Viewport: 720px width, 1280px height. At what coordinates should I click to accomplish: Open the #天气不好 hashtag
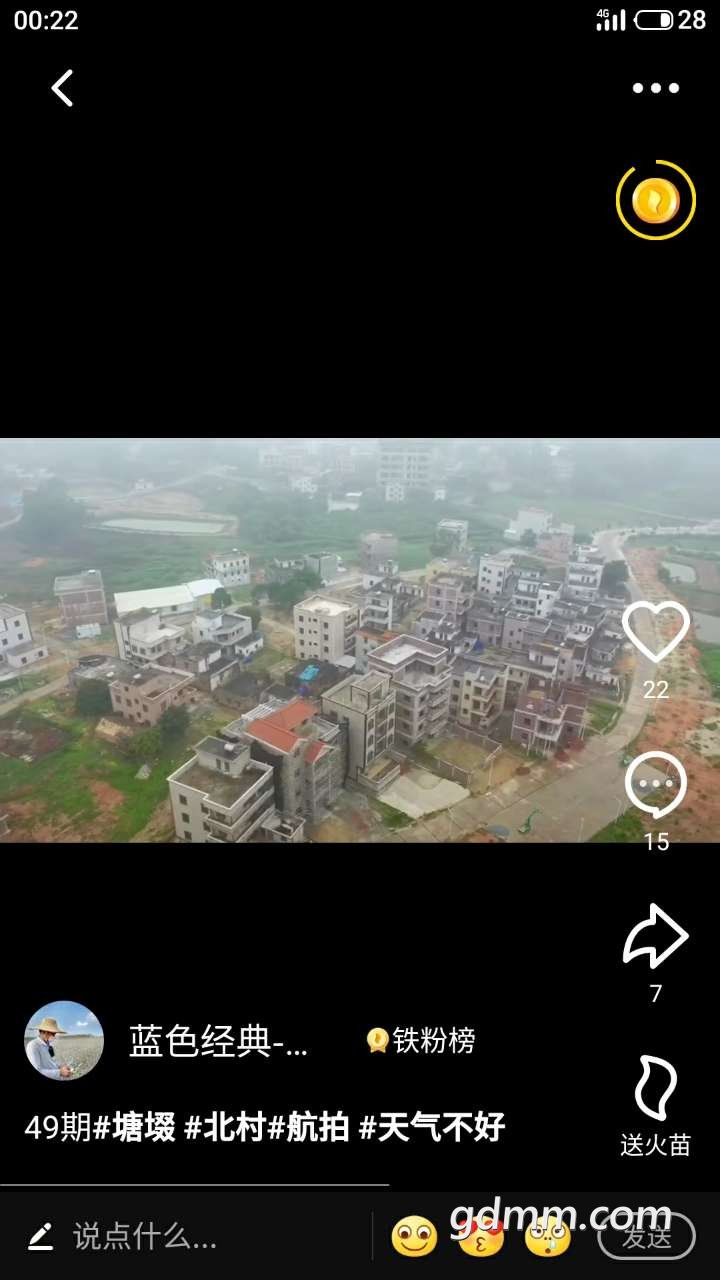(432, 1128)
